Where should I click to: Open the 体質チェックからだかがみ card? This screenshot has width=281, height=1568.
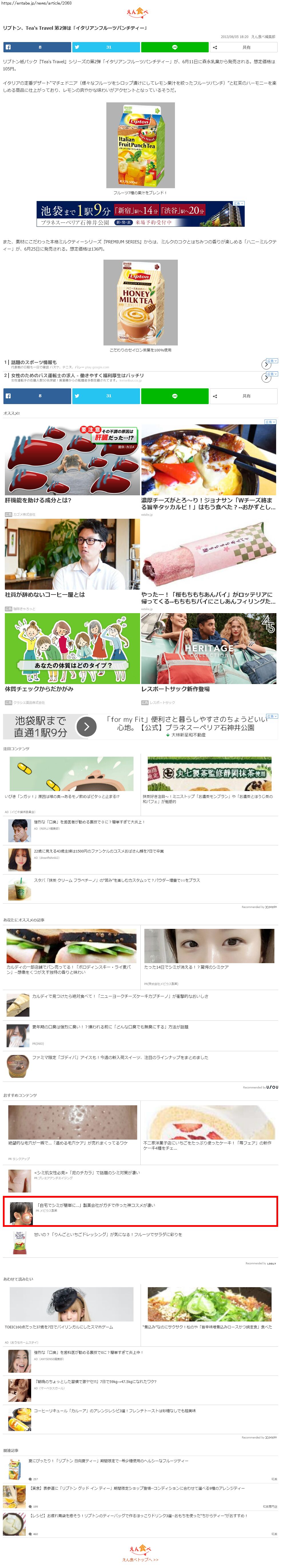tap(72, 653)
